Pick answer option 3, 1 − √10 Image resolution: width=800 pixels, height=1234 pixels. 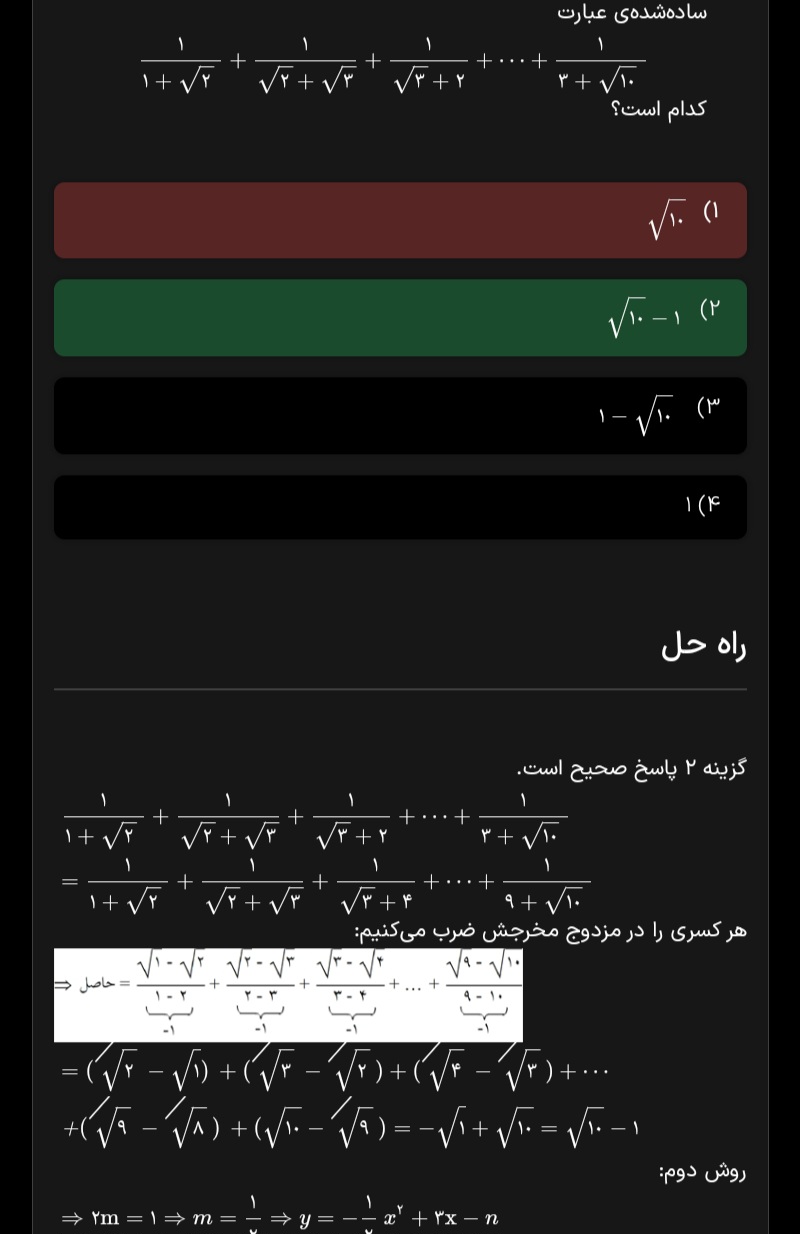[400, 415]
